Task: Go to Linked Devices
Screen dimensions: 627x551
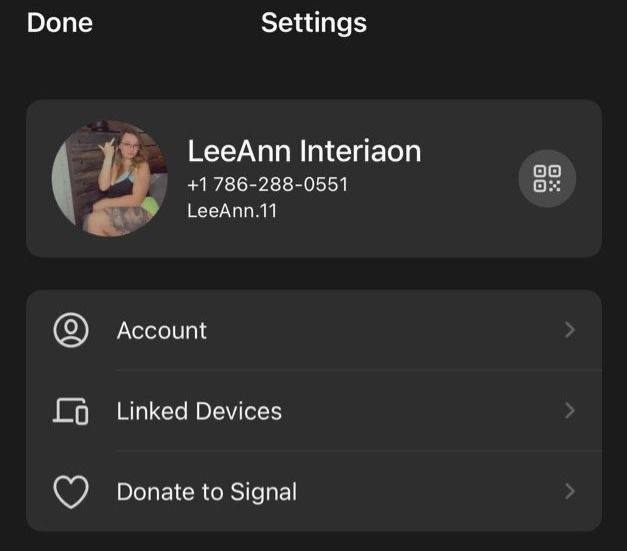Action: coord(313,411)
